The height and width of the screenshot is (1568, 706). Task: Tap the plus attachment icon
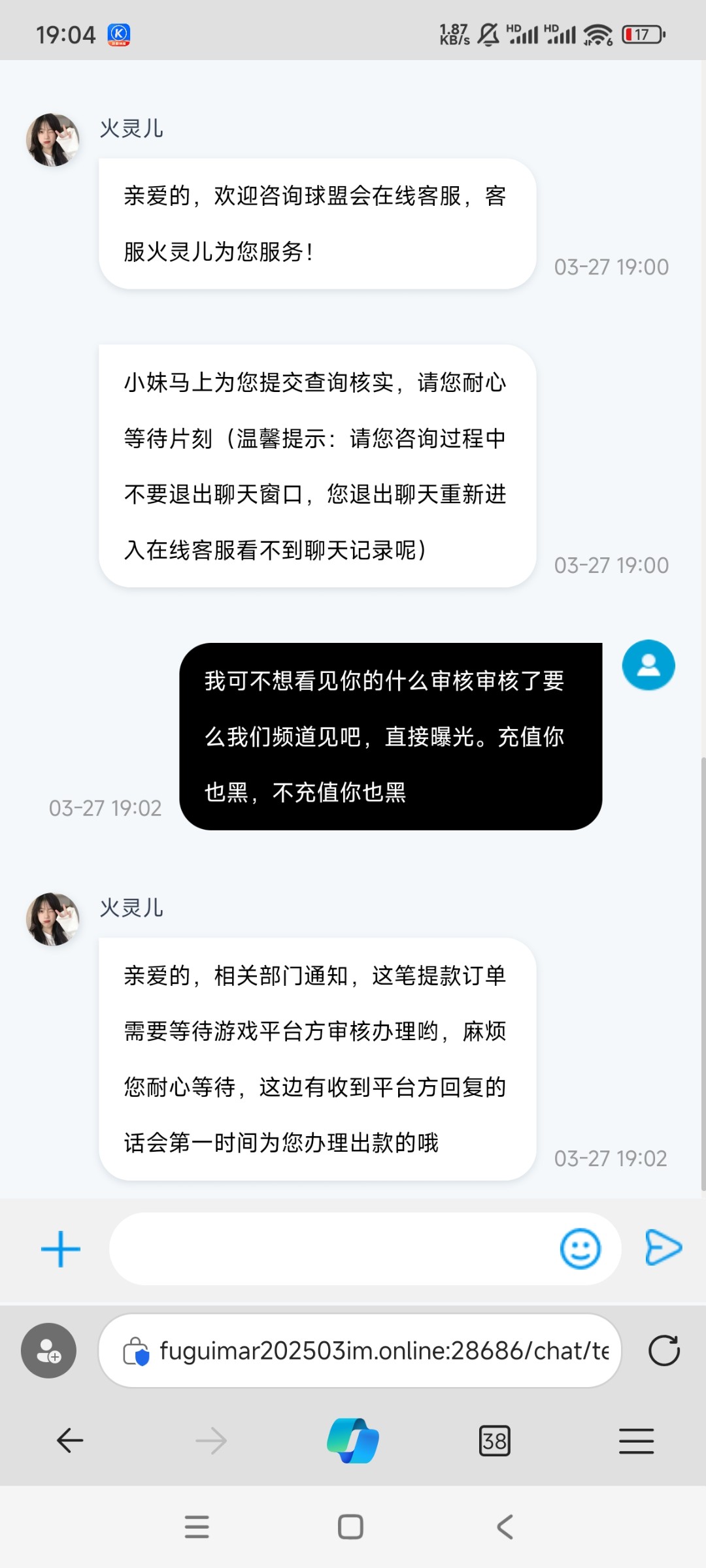click(61, 1249)
